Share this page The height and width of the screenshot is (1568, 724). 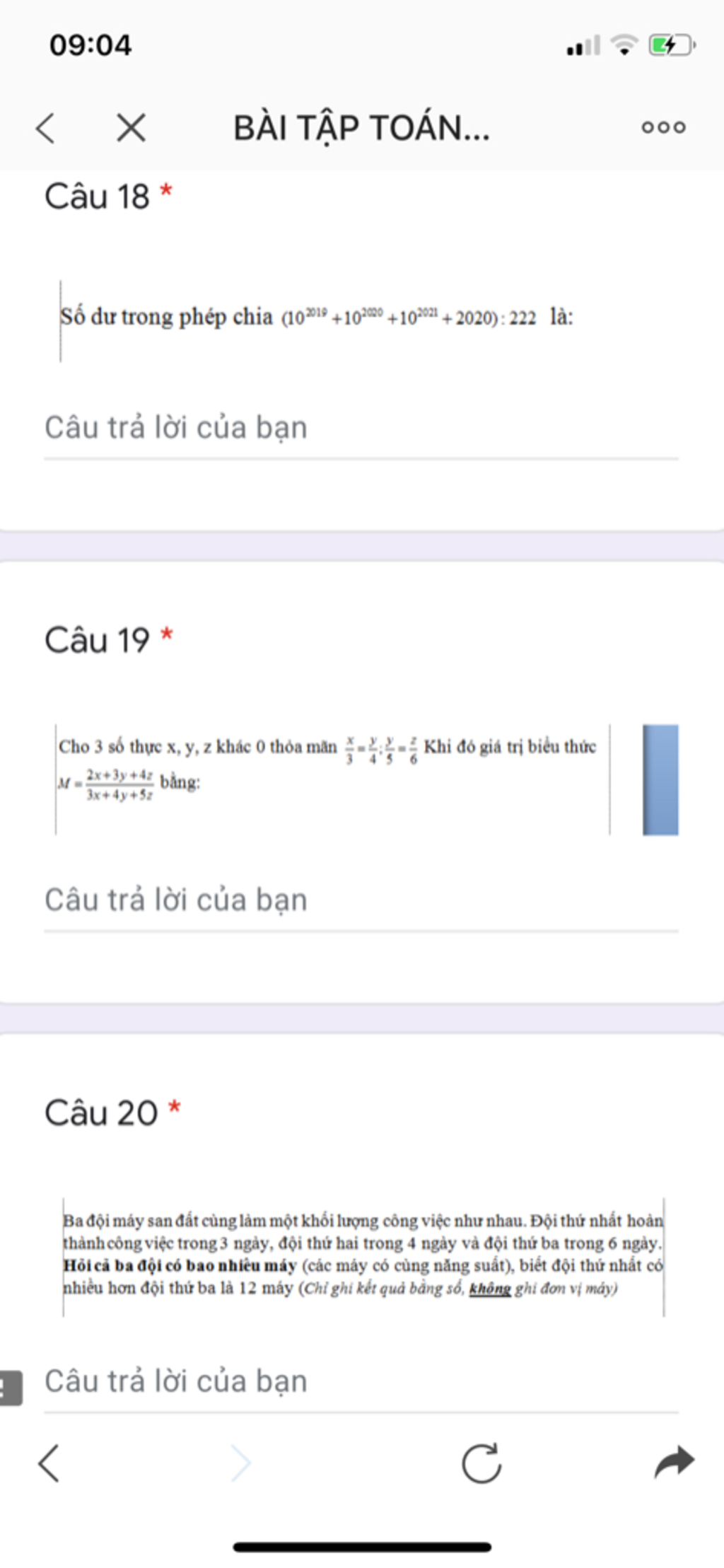tap(674, 1462)
